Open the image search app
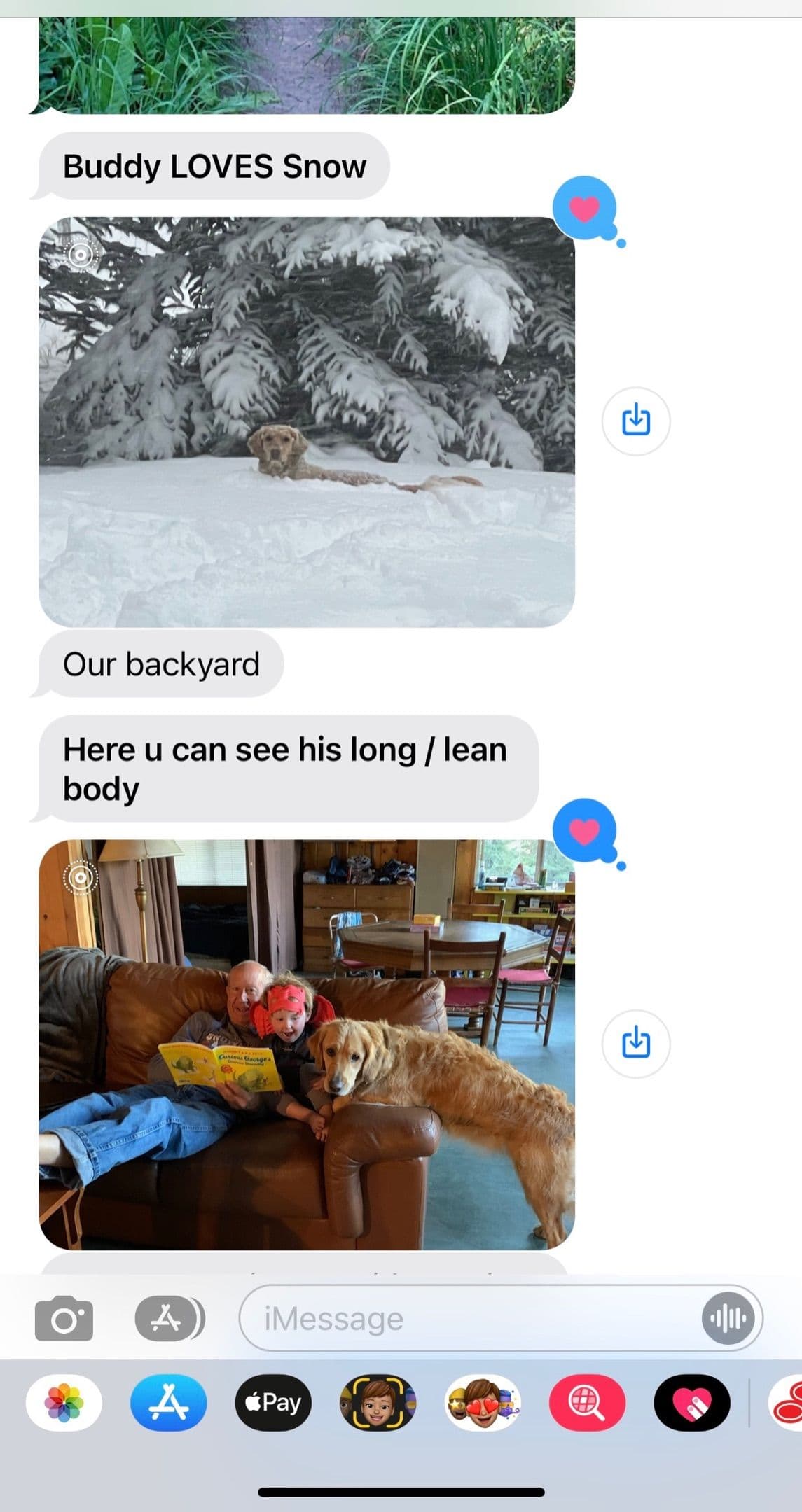The height and width of the screenshot is (1512, 802). pos(587,1402)
